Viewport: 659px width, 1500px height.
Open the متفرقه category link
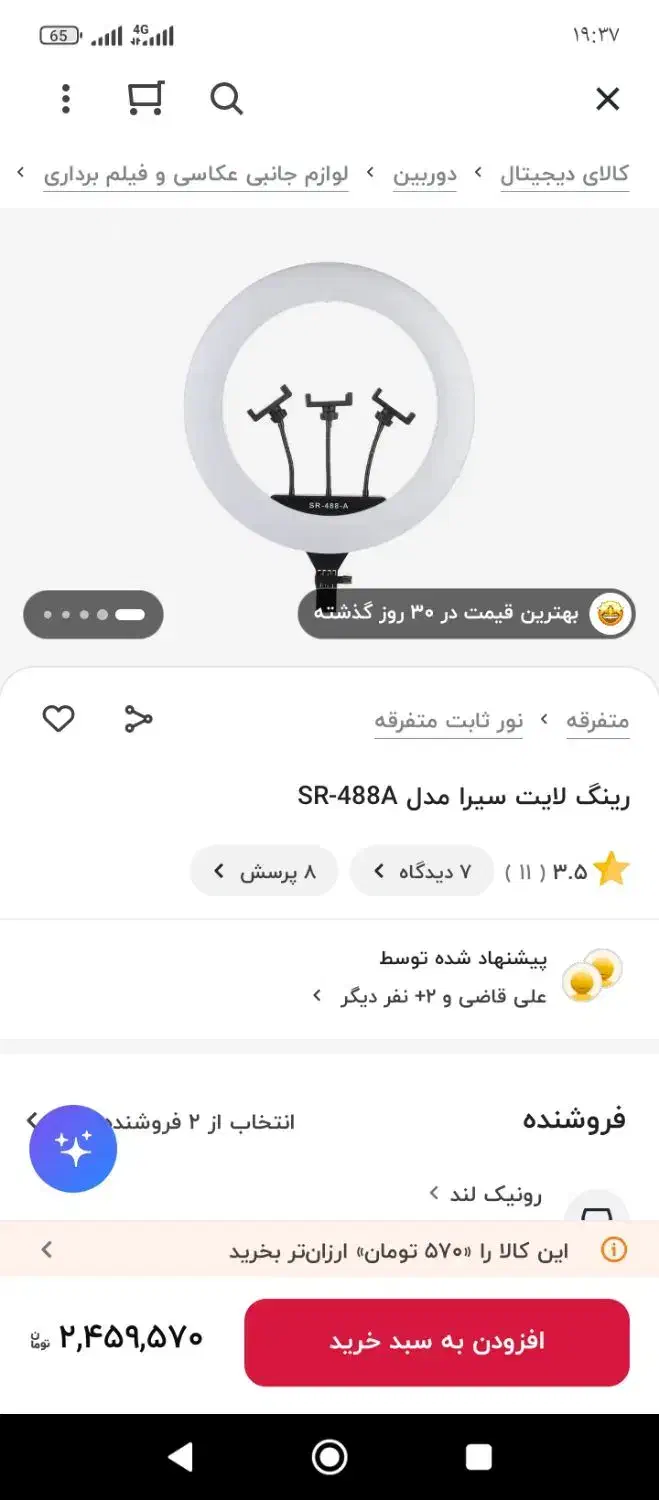597,720
